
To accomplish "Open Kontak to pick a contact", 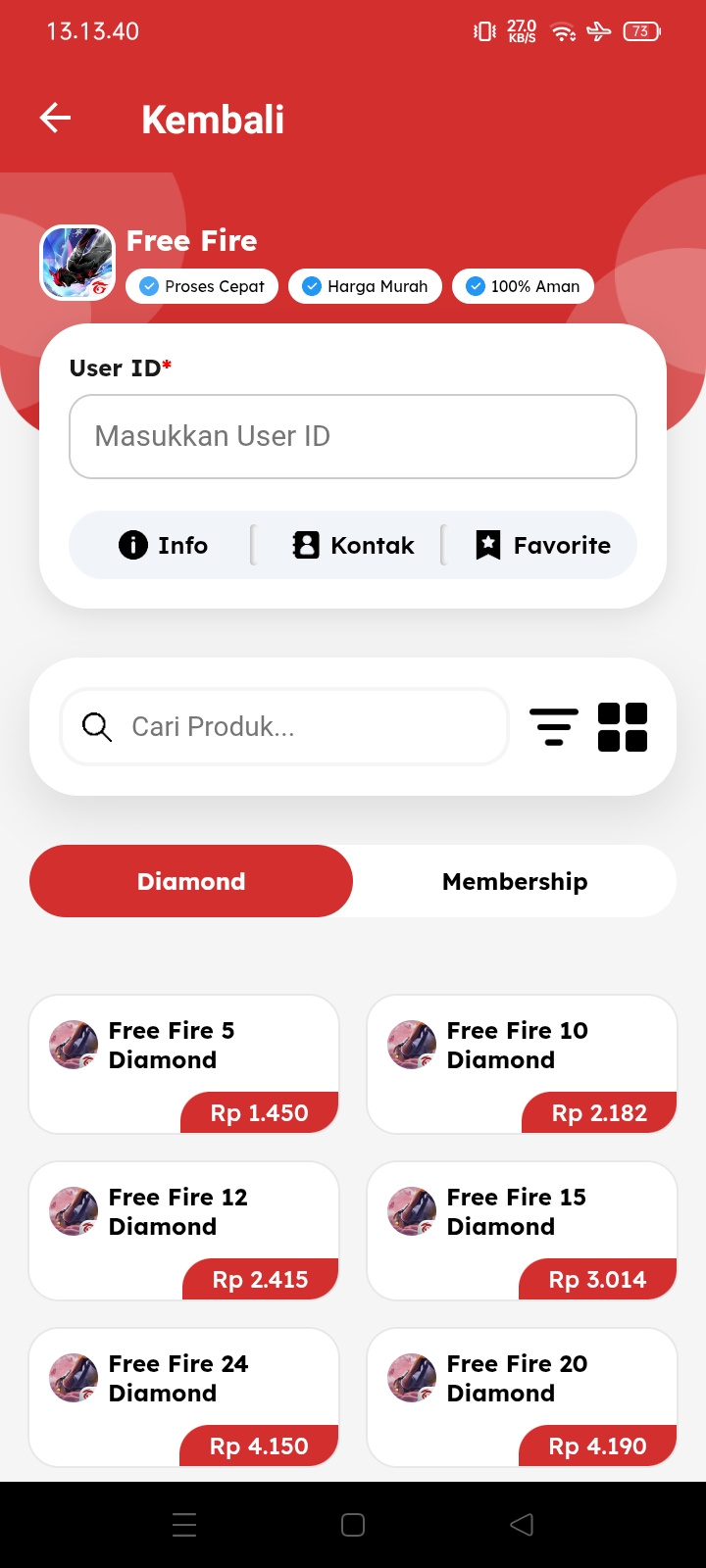I will (353, 545).
